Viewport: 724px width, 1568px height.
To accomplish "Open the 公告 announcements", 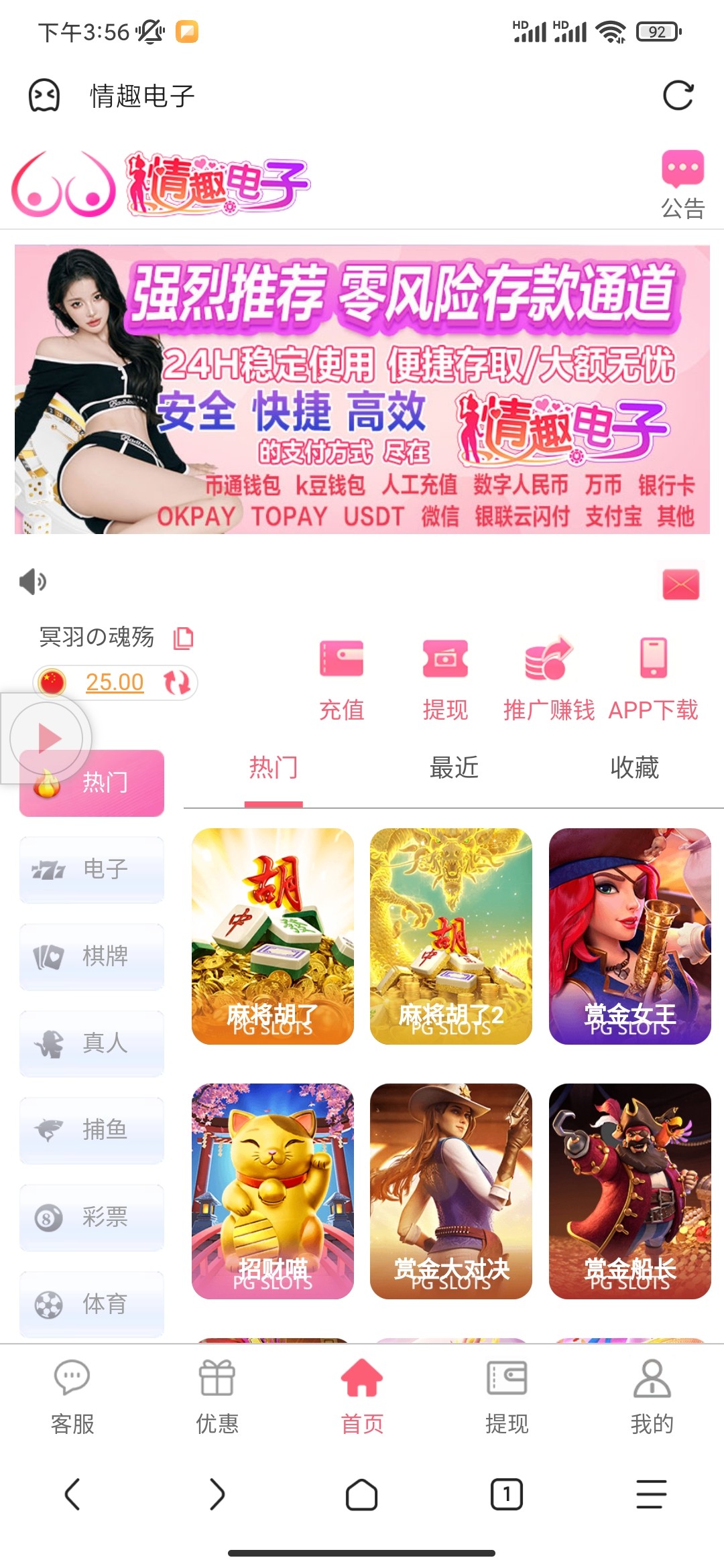I will [x=682, y=184].
